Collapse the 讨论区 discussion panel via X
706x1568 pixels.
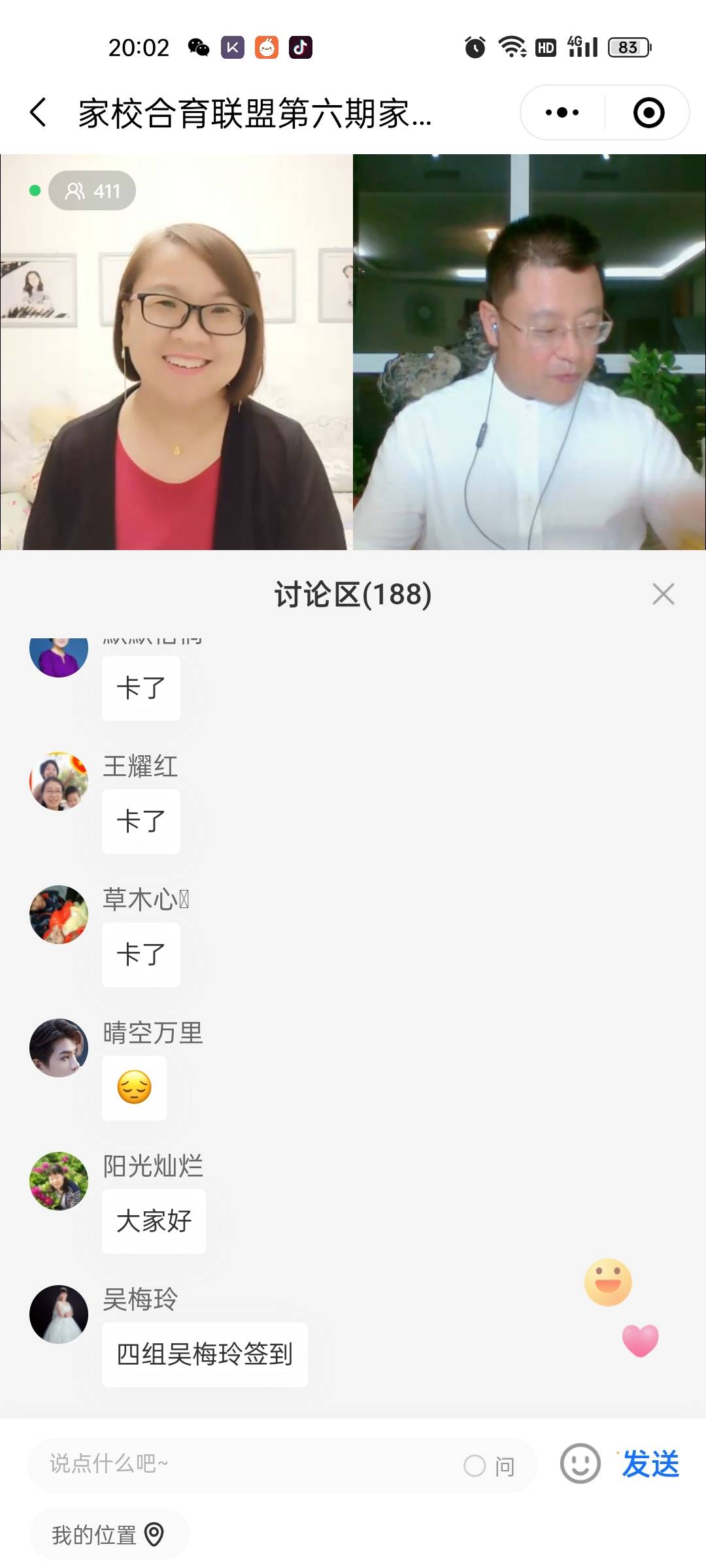[x=663, y=593]
